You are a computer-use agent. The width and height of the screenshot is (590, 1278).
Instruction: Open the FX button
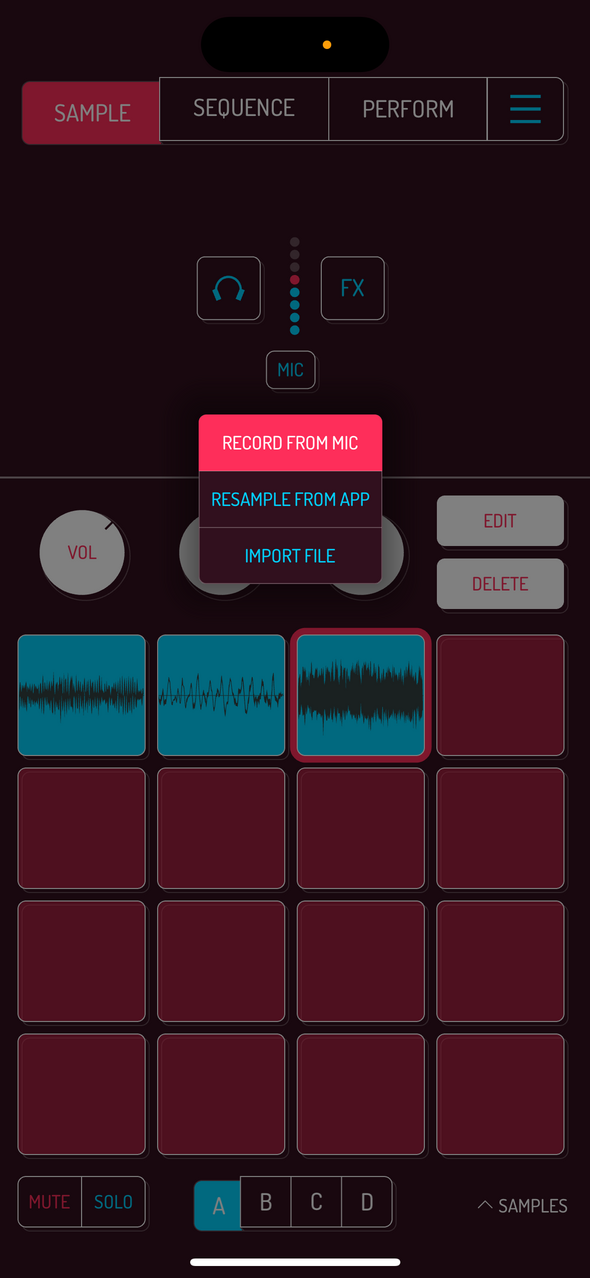pos(352,288)
